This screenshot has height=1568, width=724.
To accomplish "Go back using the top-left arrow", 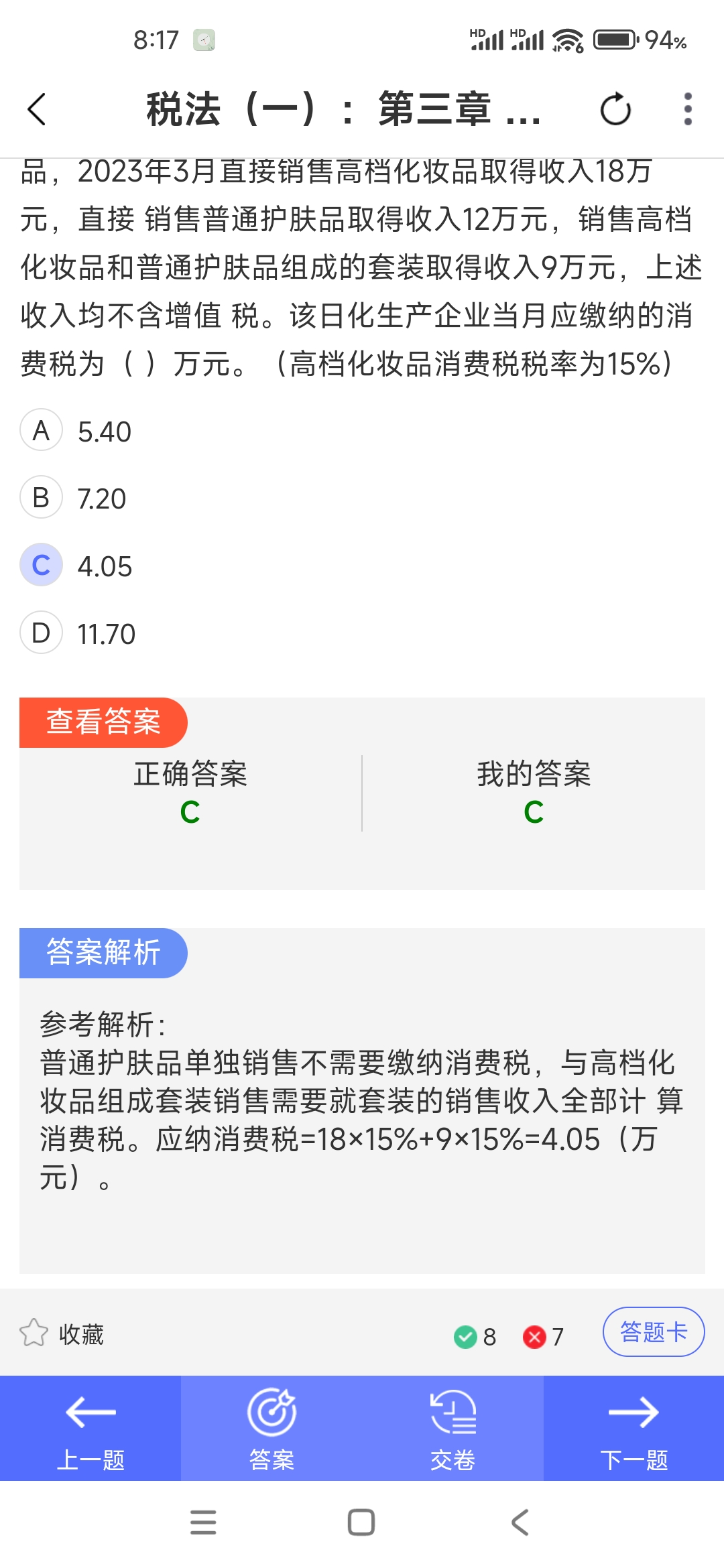I will [x=37, y=109].
